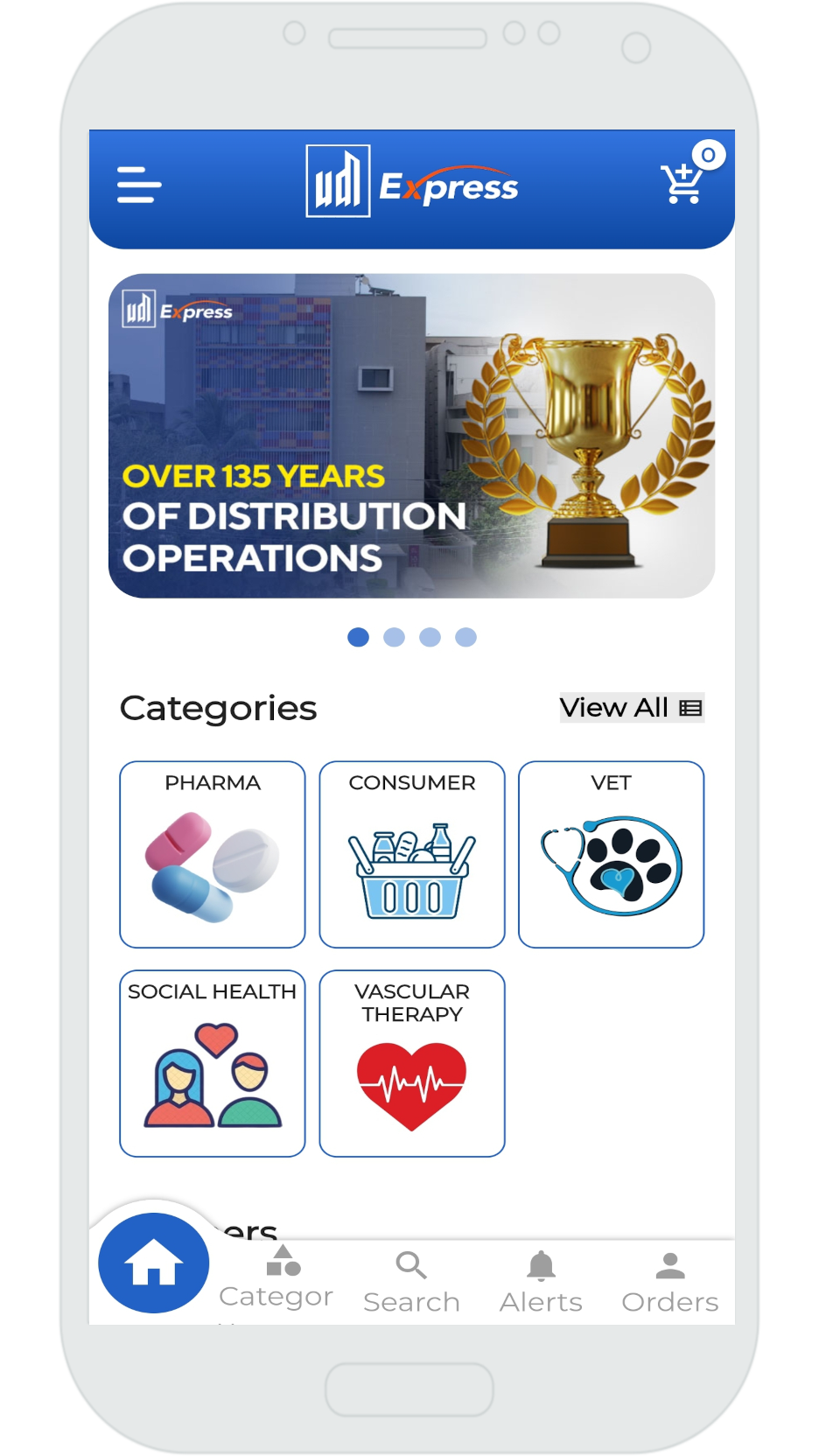Jump to the second banner slide dot
The height and width of the screenshot is (1456, 819).
(394, 637)
